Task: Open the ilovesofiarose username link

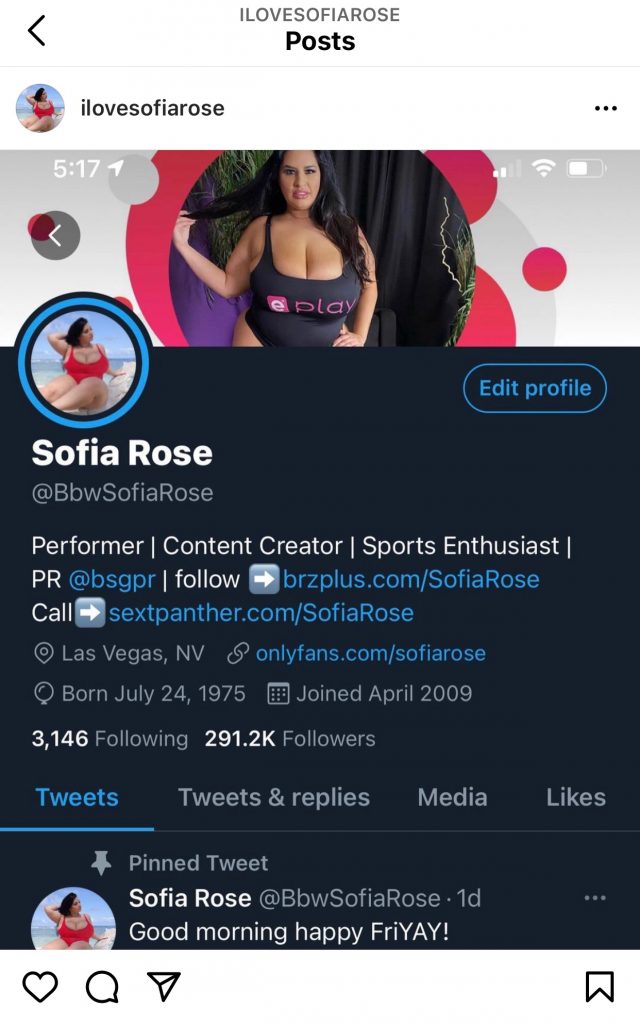Action: tap(152, 108)
